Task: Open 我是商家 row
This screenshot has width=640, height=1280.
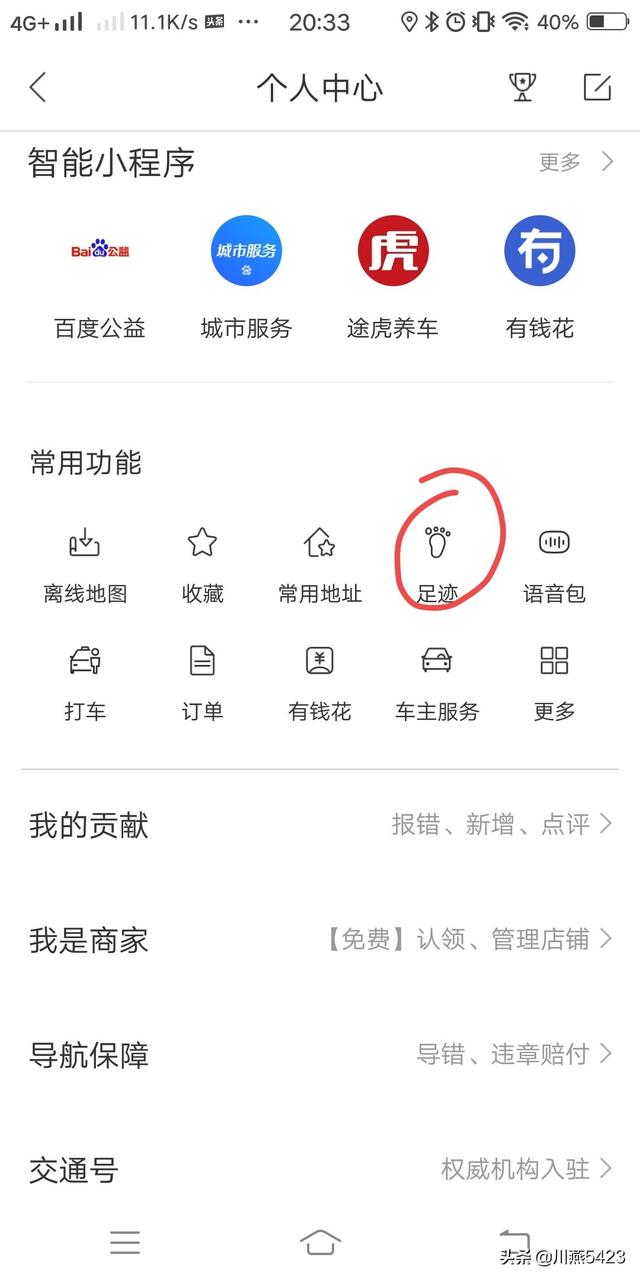Action: coord(320,940)
